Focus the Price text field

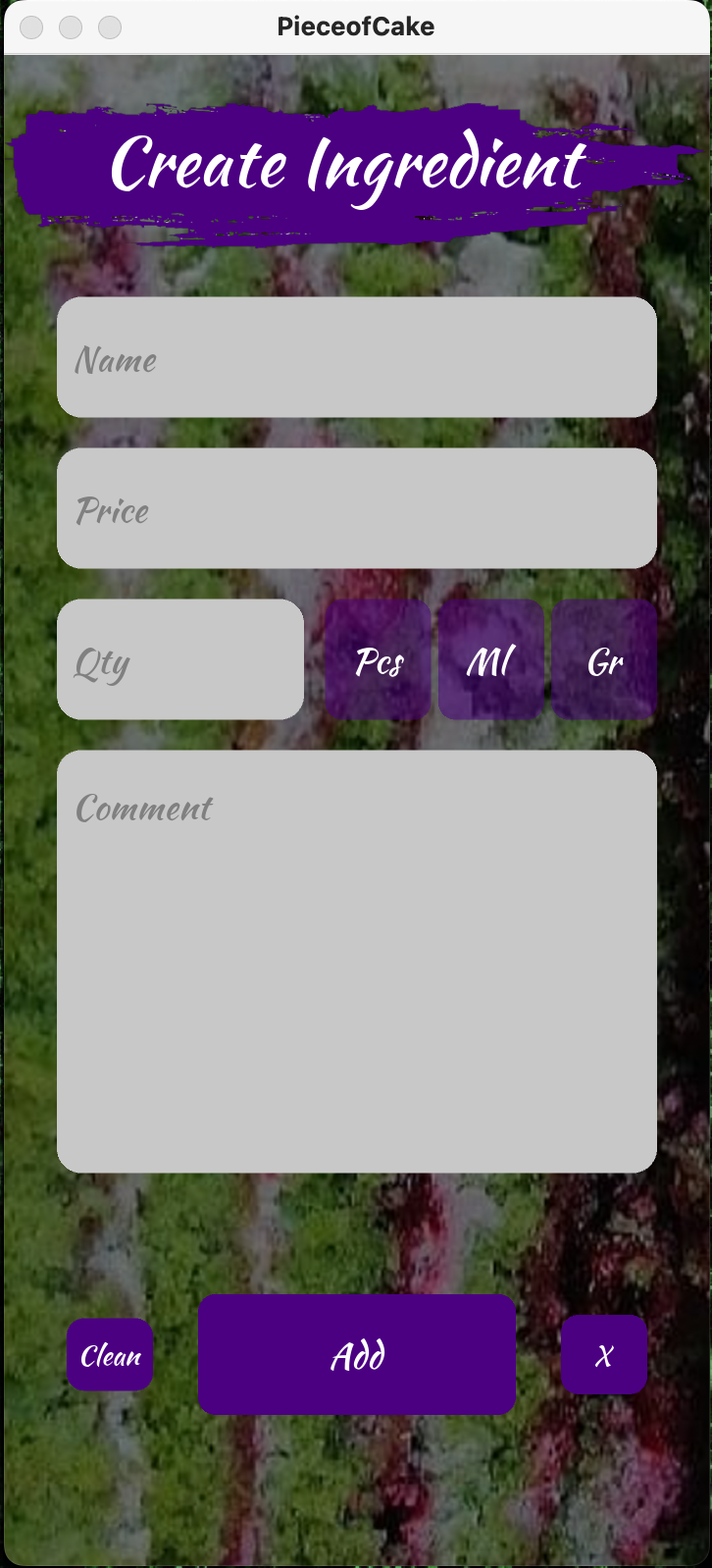point(357,508)
